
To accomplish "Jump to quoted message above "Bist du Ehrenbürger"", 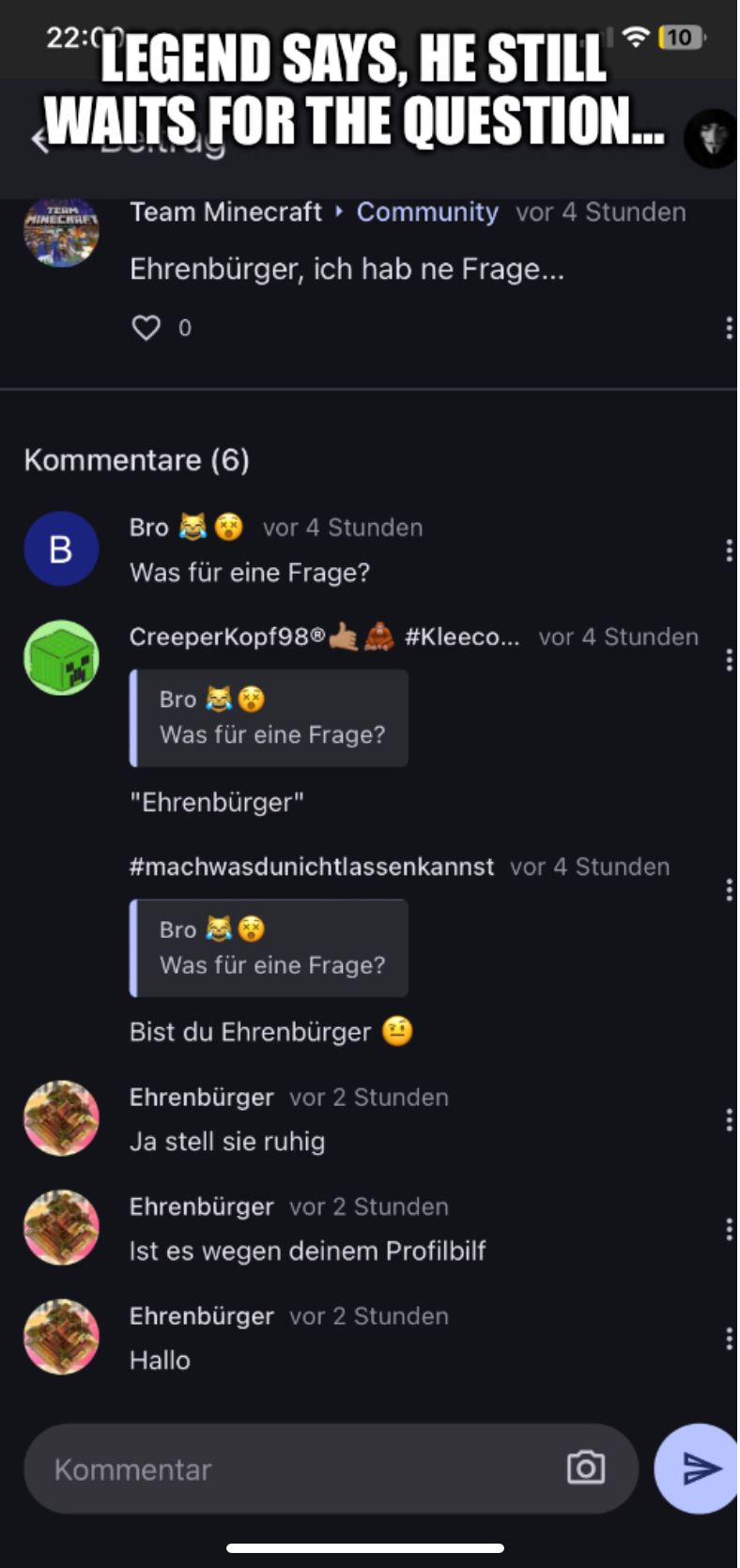I will point(270,948).
